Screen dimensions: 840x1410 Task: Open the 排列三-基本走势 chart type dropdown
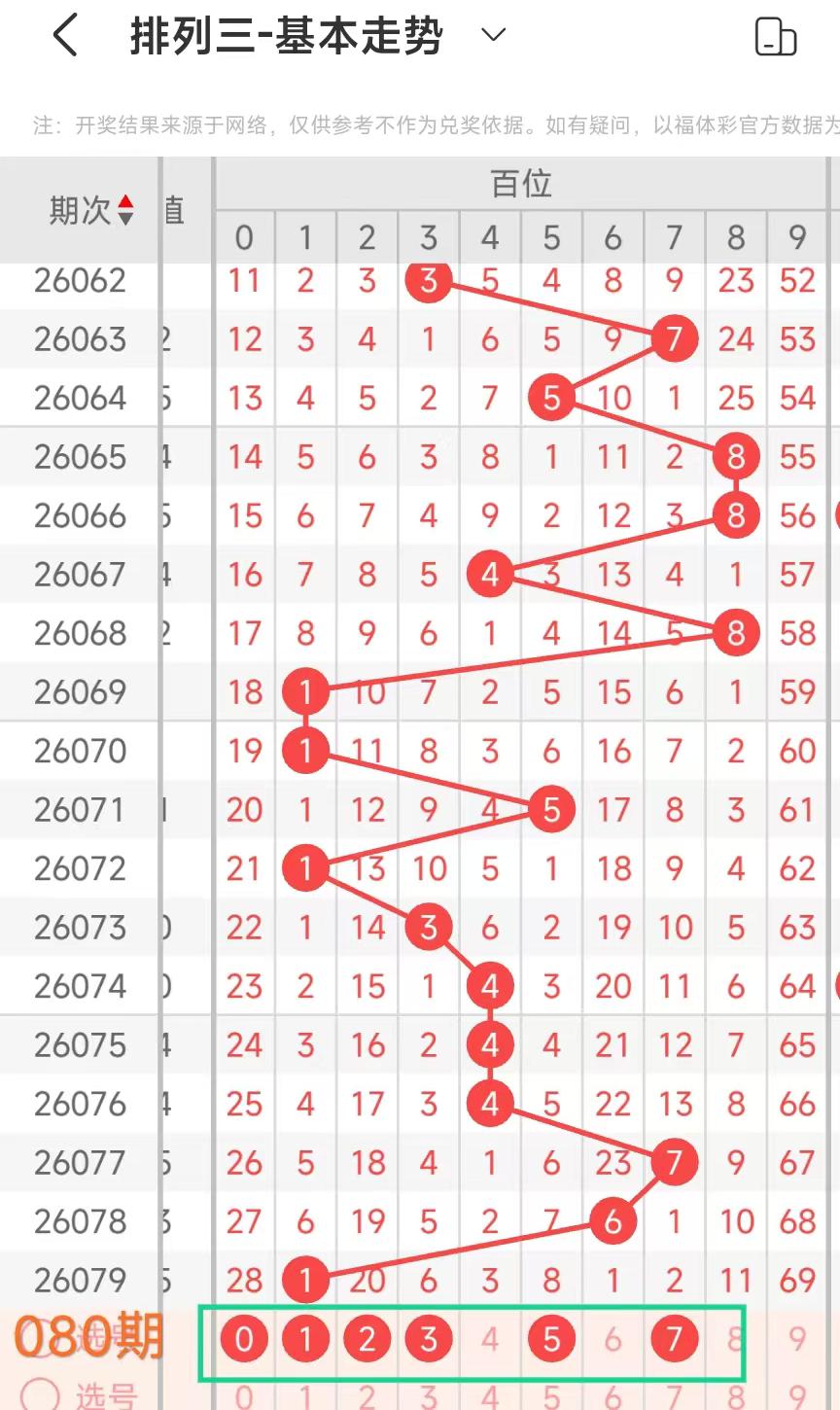pyautogui.click(x=493, y=36)
